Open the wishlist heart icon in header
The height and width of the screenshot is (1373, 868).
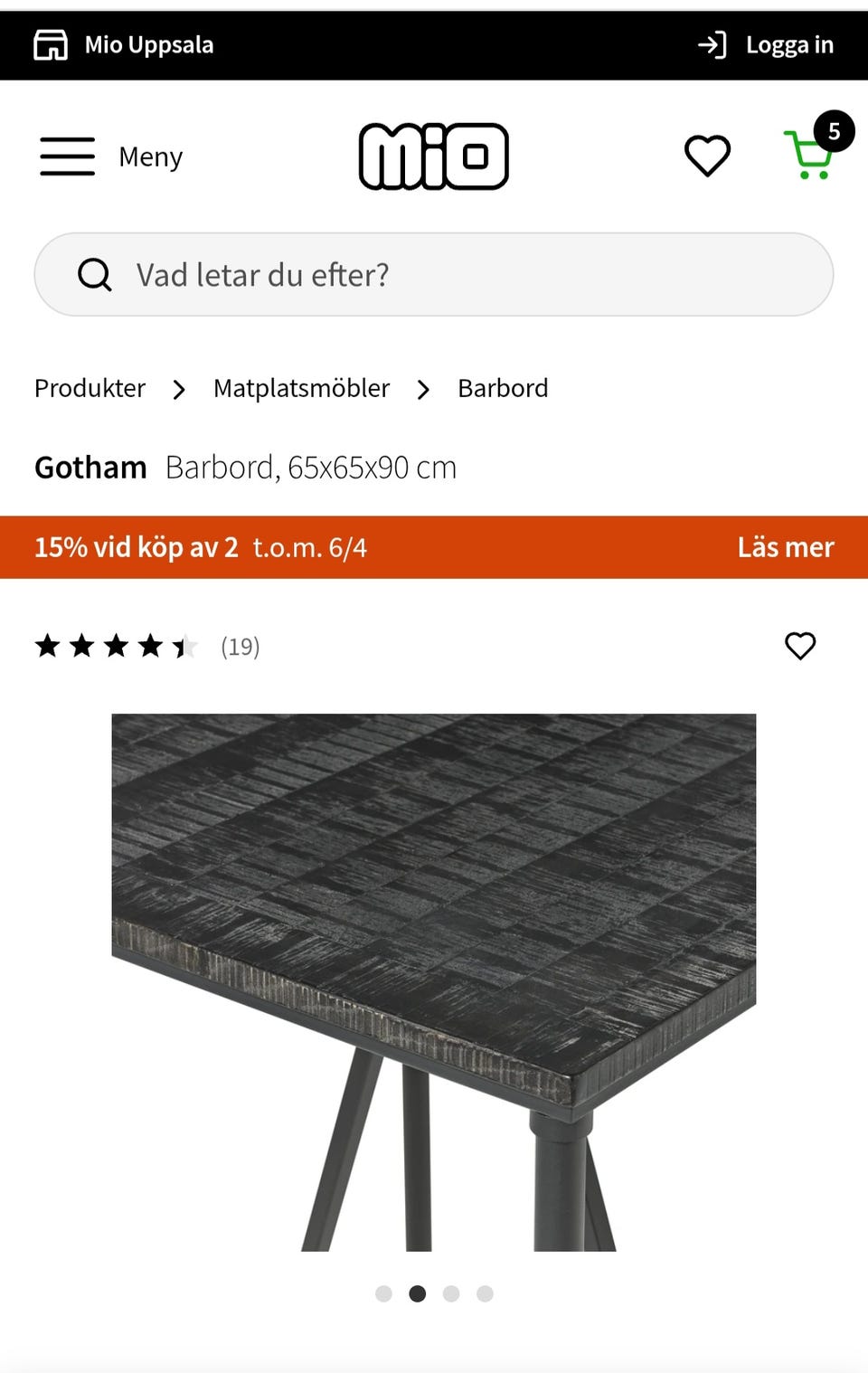707,155
